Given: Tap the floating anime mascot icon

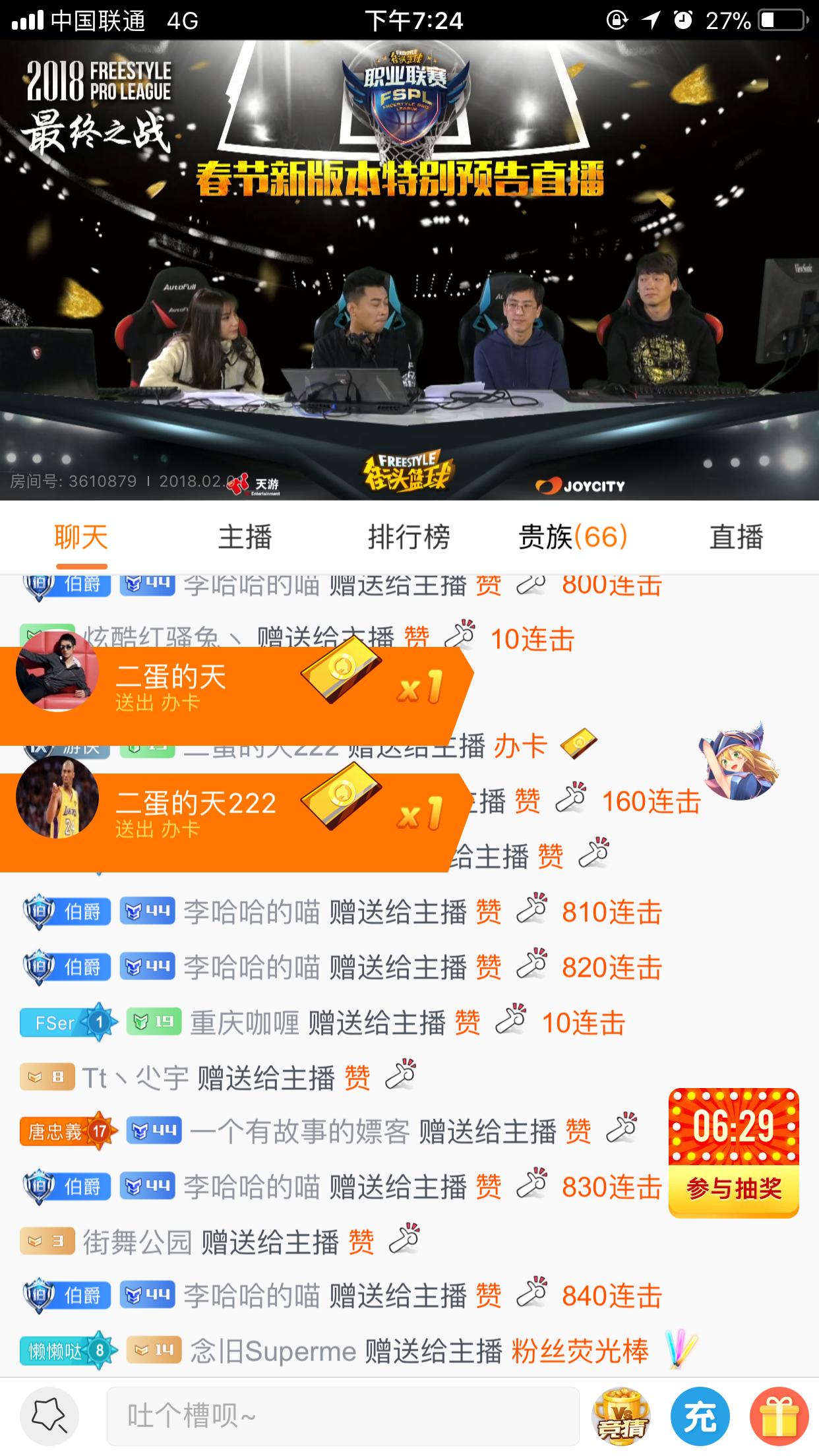Looking at the screenshot, I should click(737, 763).
